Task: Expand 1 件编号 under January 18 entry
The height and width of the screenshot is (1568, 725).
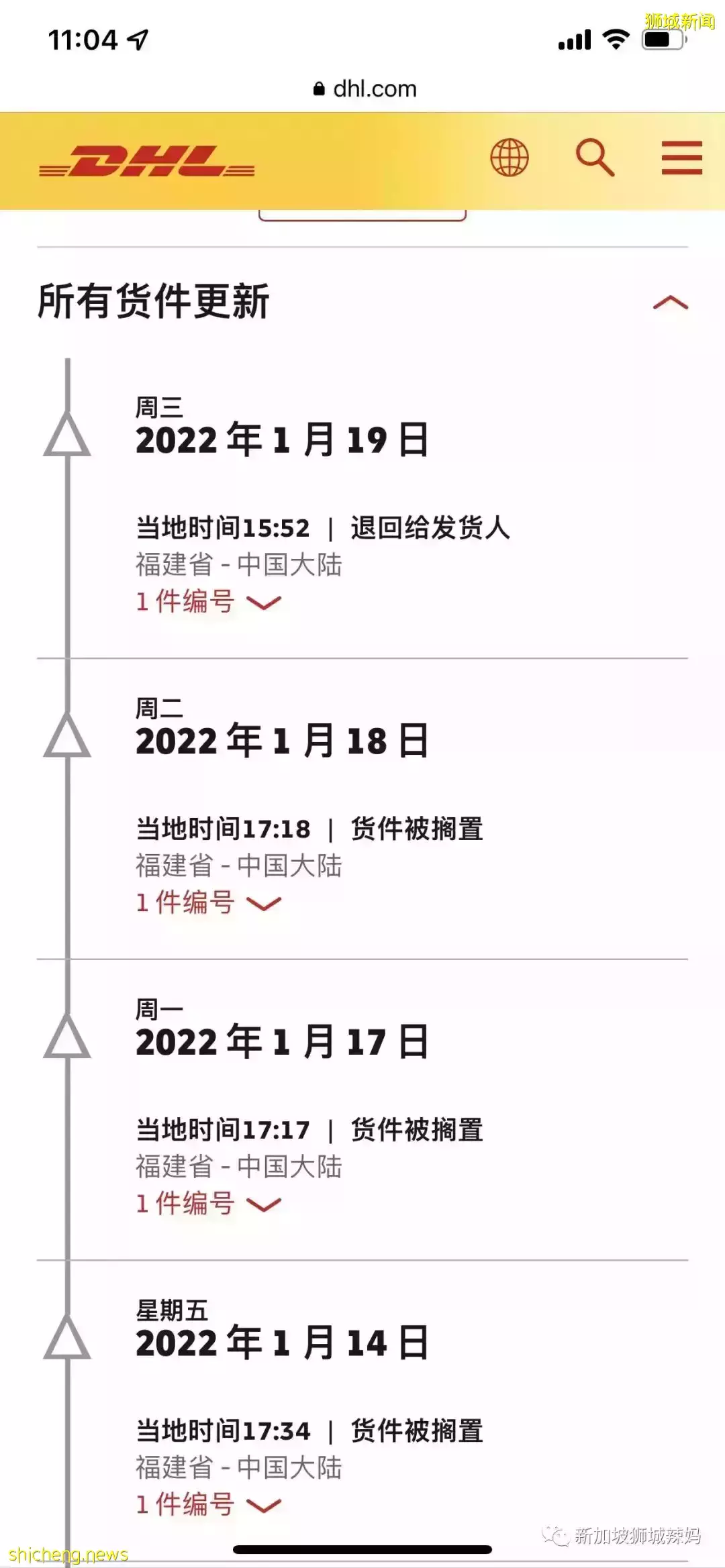Action: (x=201, y=902)
